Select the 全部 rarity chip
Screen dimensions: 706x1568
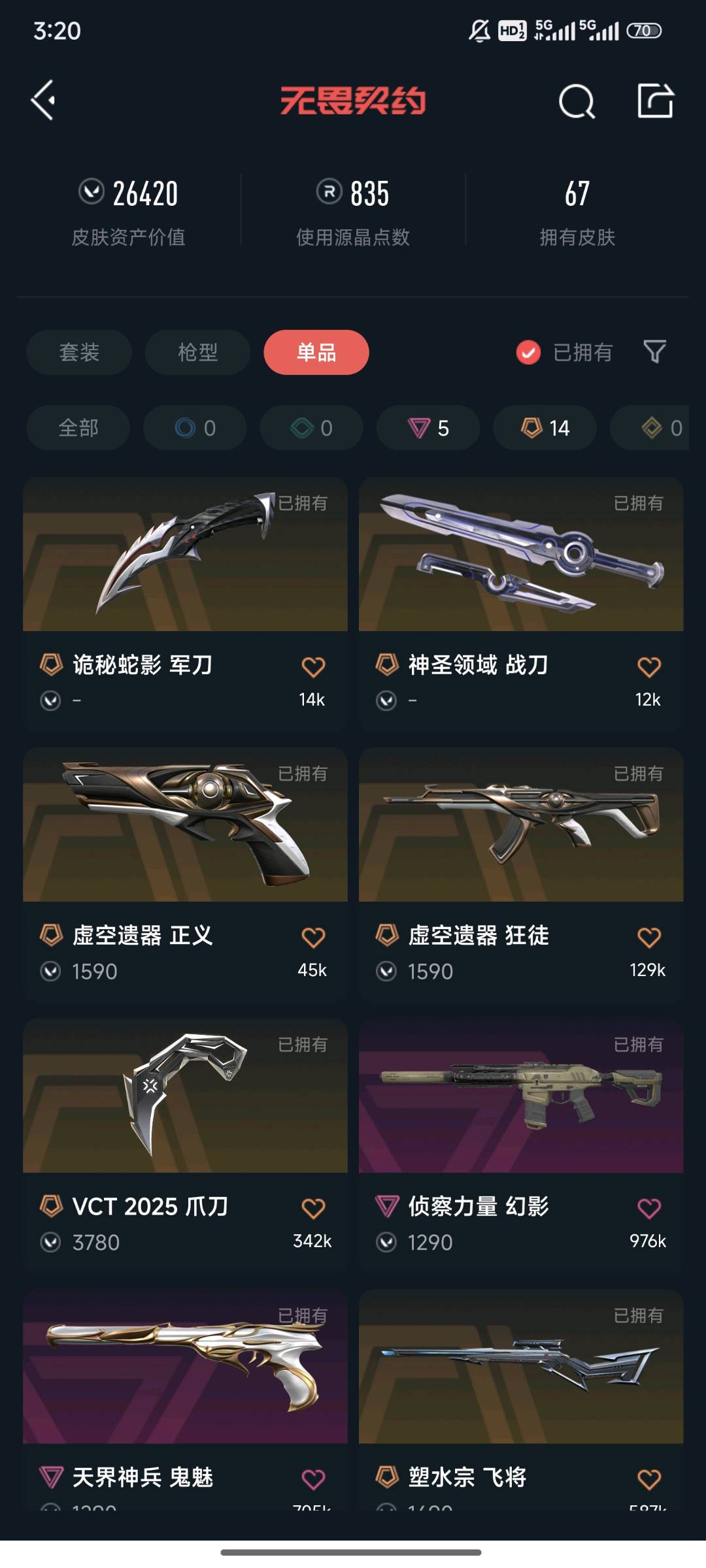coord(78,428)
